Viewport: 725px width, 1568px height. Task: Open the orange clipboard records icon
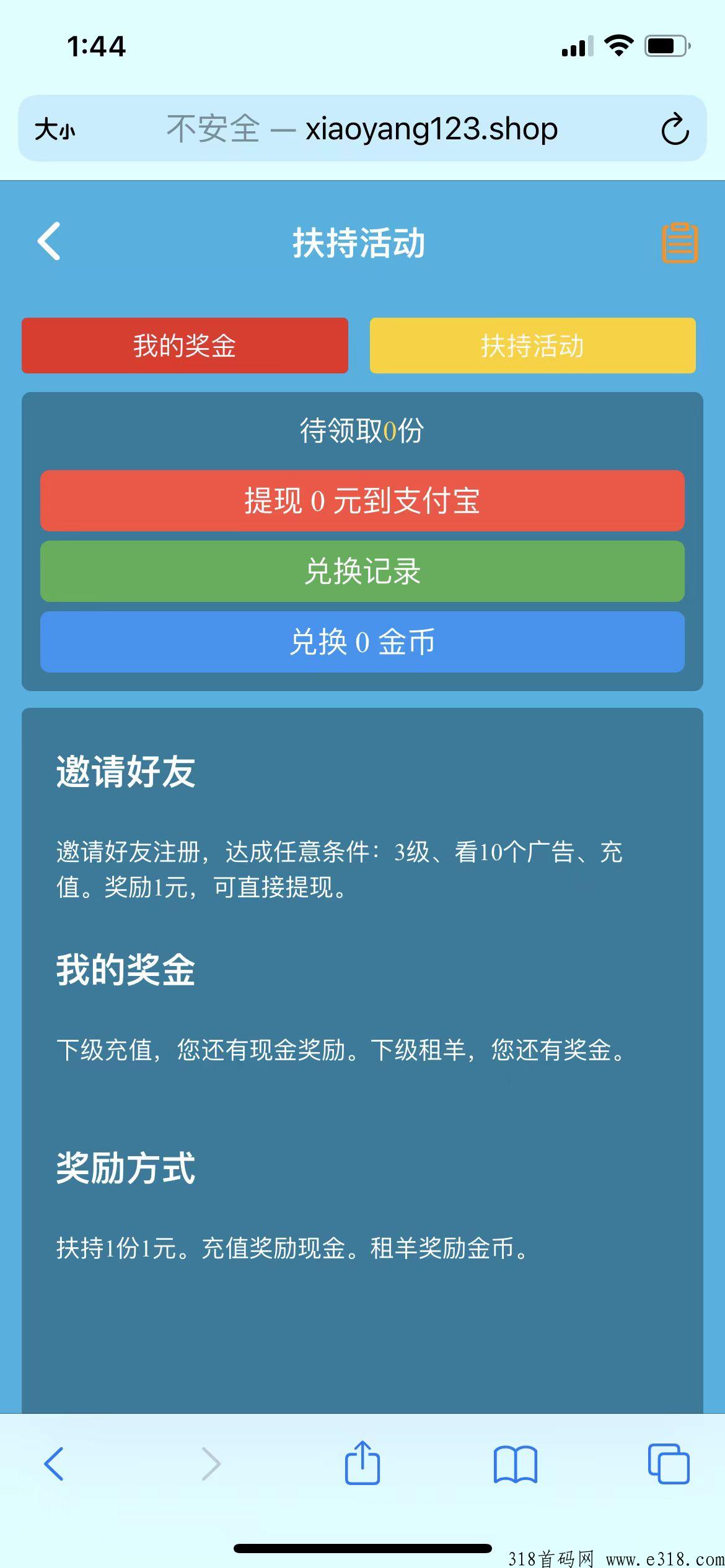click(x=680, y=243)
